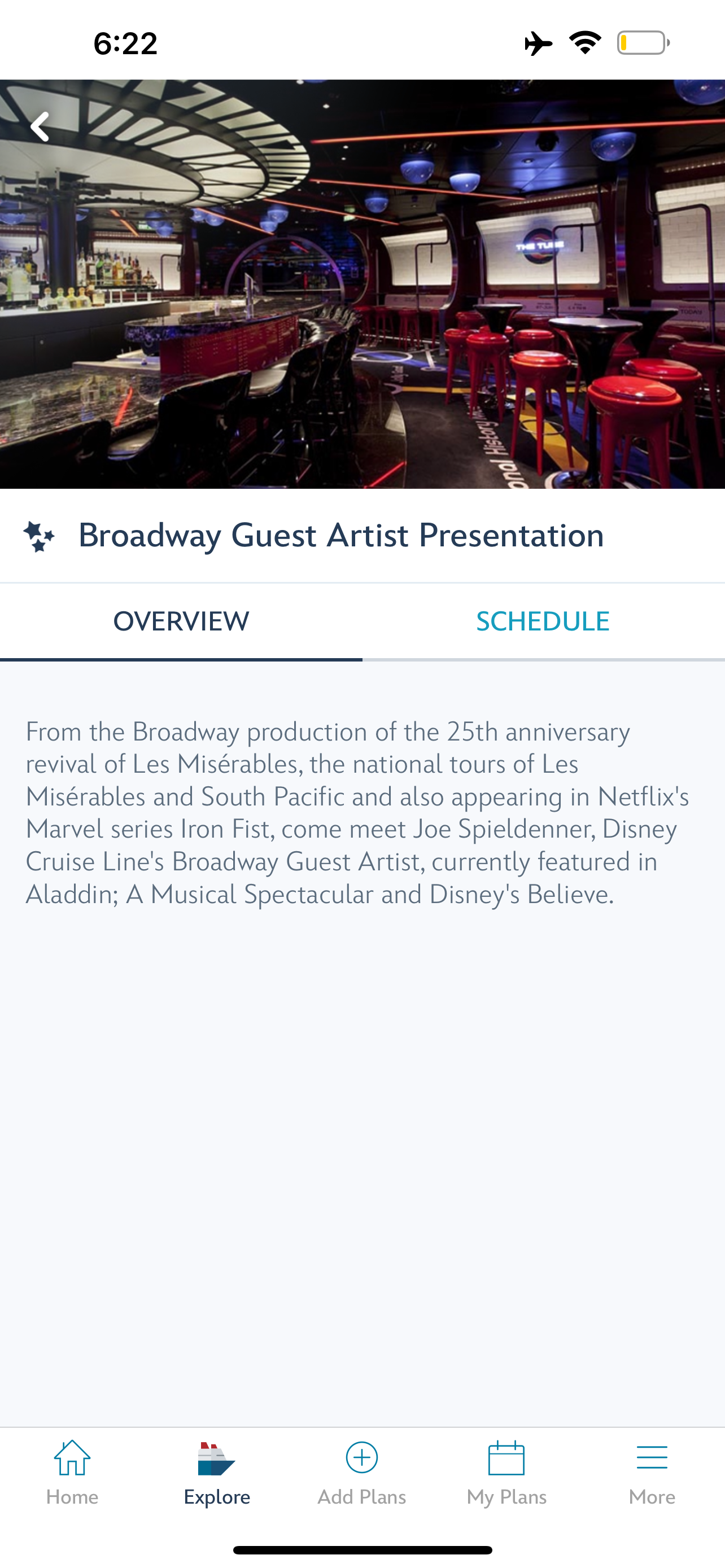The image size is (725, 1568).
Task: View My Plans calendar
Action: pos(506,1472)
